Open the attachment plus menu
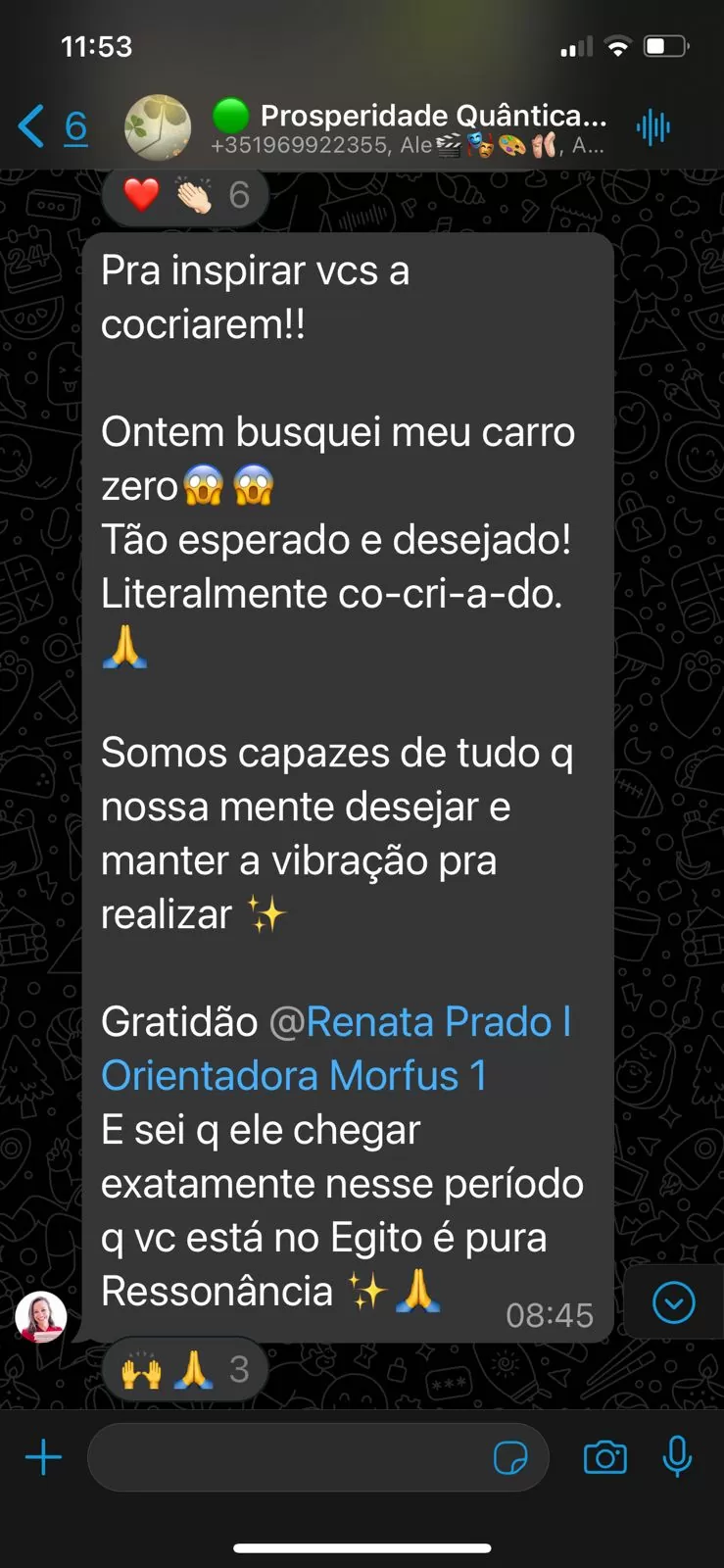Screen dimensions: 724x1568 pos(43,1457)
